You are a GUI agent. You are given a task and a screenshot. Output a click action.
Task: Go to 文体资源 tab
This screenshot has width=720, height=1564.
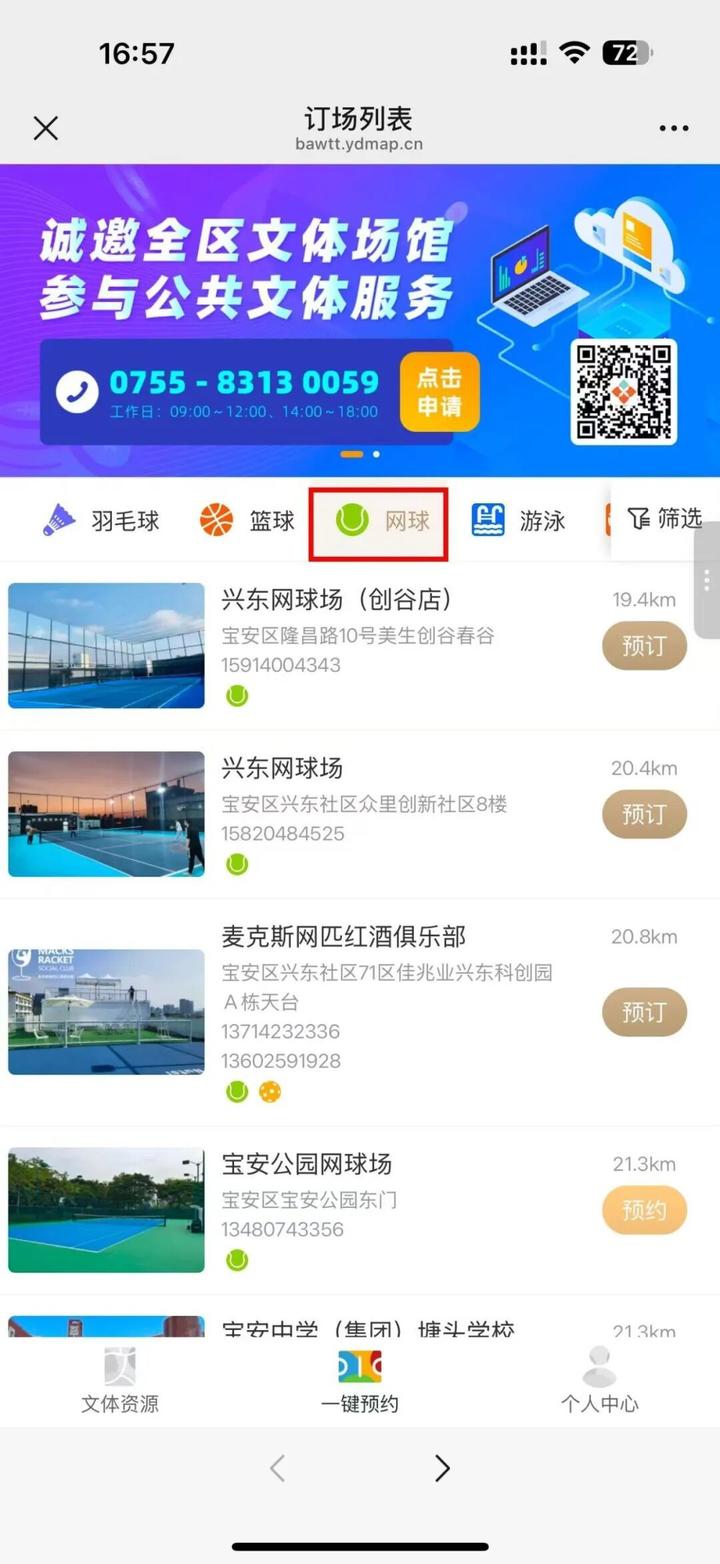(x=120, y=1381)
